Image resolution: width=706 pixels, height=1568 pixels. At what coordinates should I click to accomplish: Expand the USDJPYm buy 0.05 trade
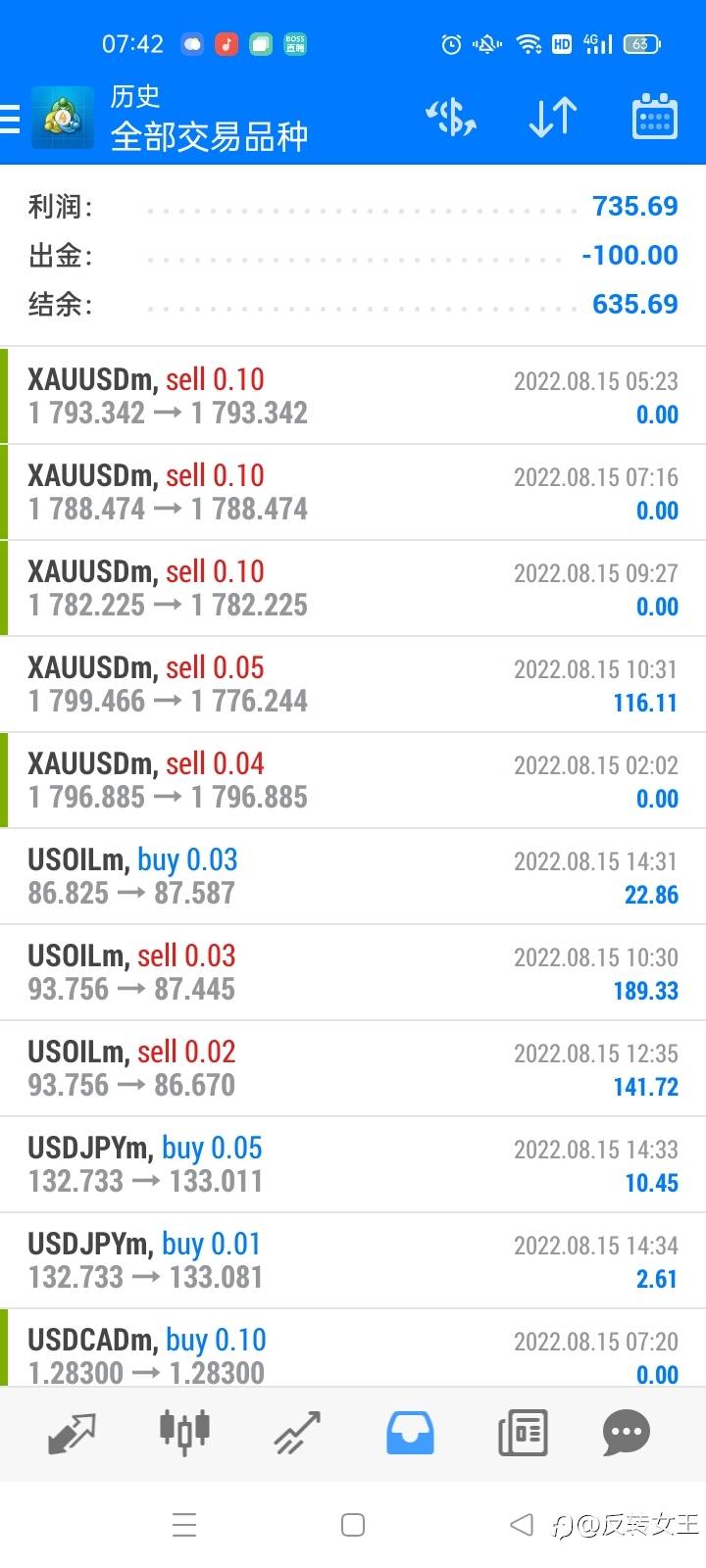point(353,1164)
